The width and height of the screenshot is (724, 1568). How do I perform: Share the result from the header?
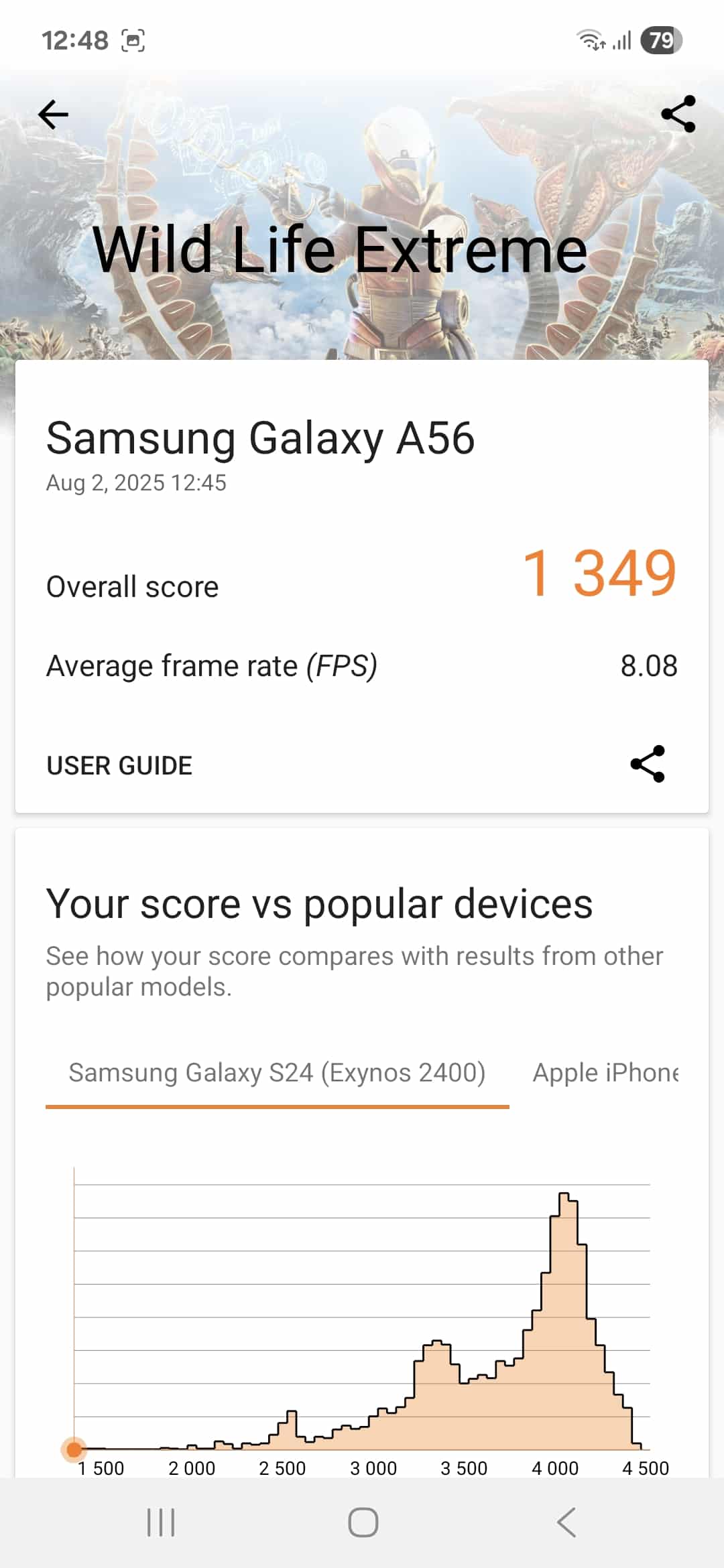coord(678,114)
